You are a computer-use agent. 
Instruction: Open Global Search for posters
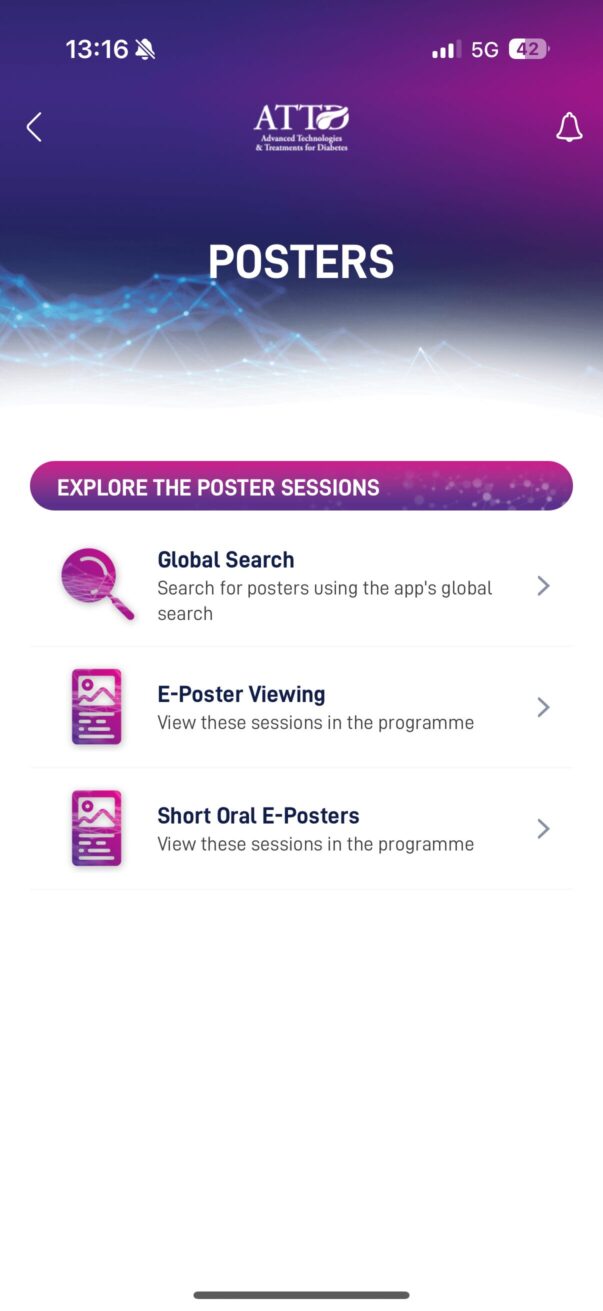point(300,586)
